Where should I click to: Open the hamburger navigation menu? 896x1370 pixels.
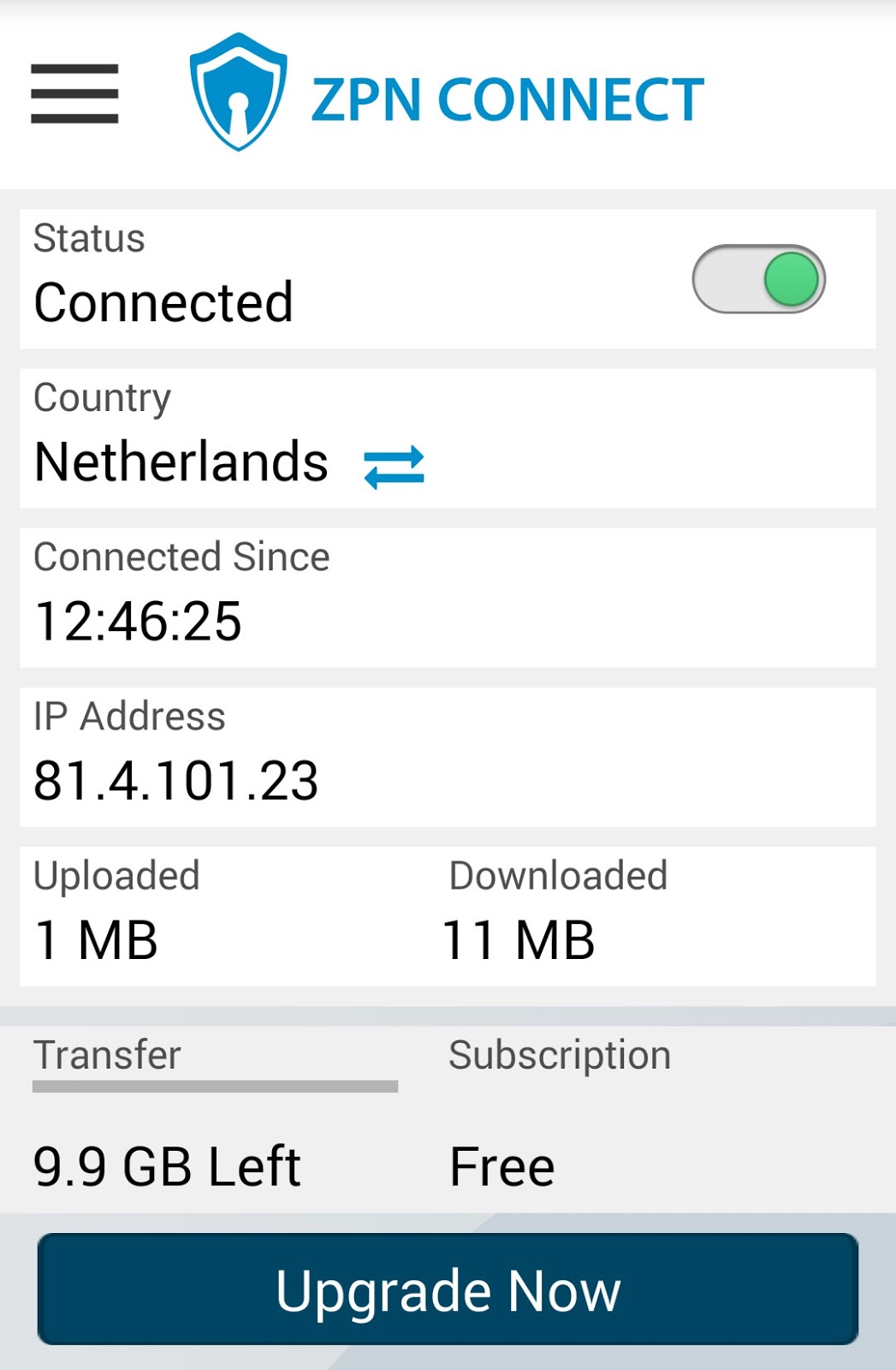(x=74, y=94)
